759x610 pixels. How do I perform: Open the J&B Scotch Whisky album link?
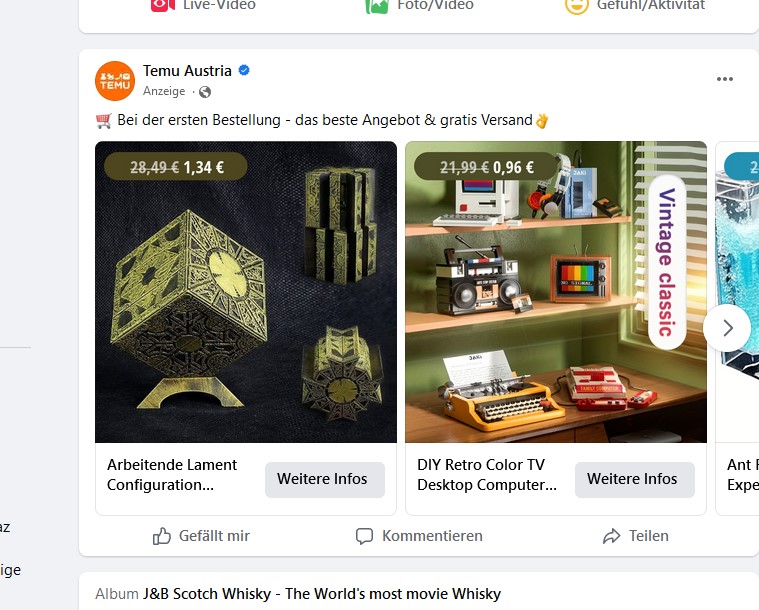[320, 594]
